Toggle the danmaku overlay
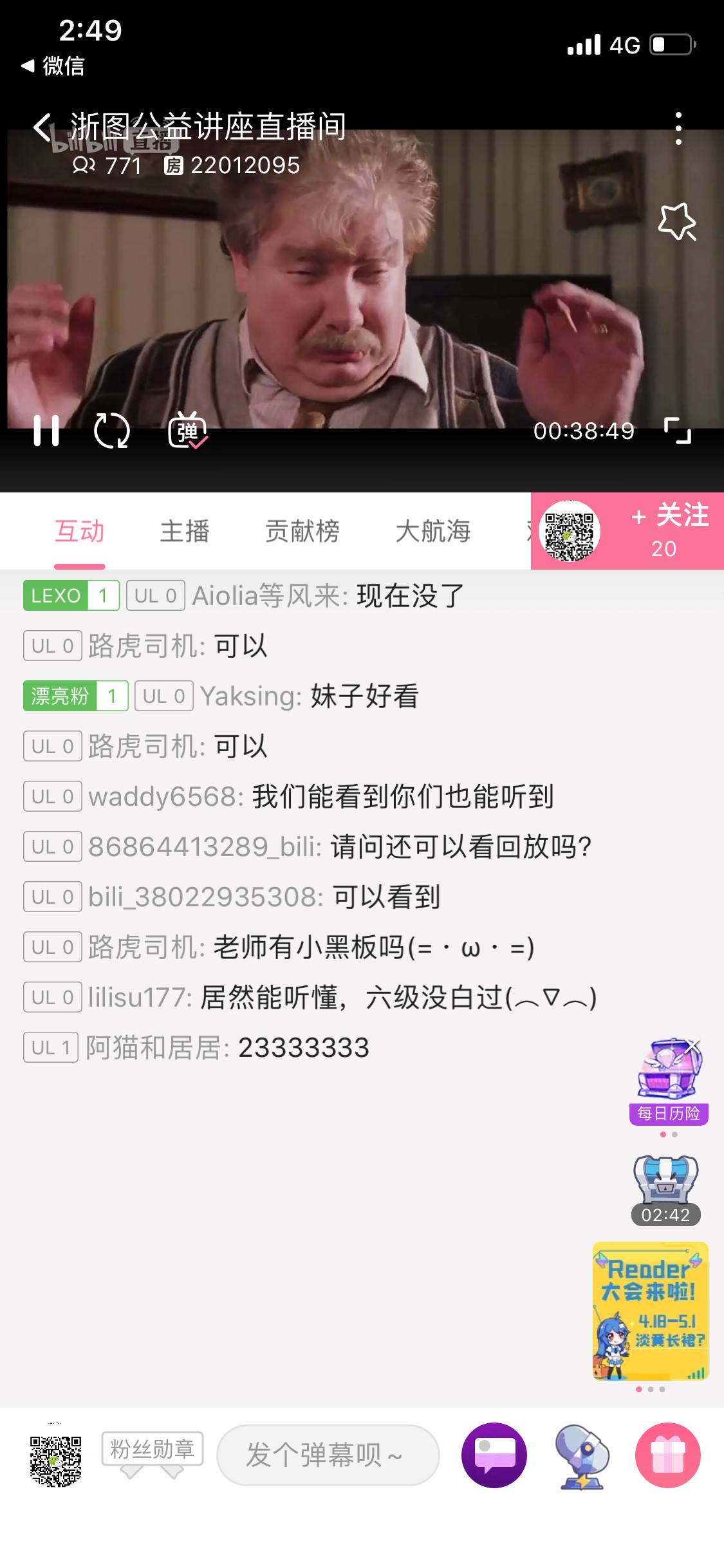The height and width of the screenshot is (1568, 724). (x=187, y=431)
